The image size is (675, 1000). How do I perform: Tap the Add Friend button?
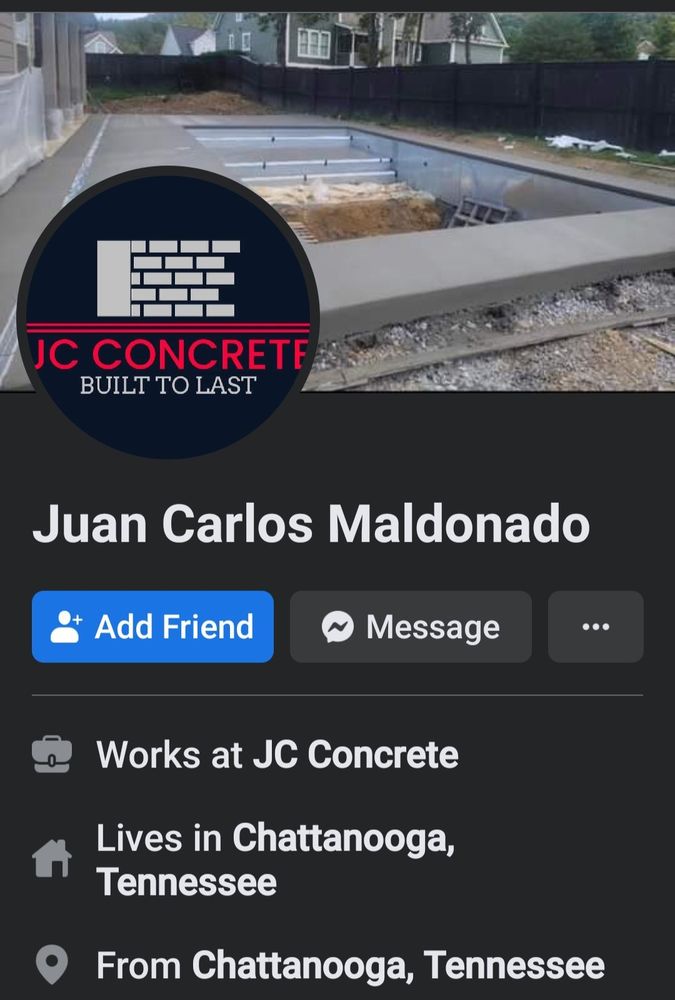[x=153, y=627]
